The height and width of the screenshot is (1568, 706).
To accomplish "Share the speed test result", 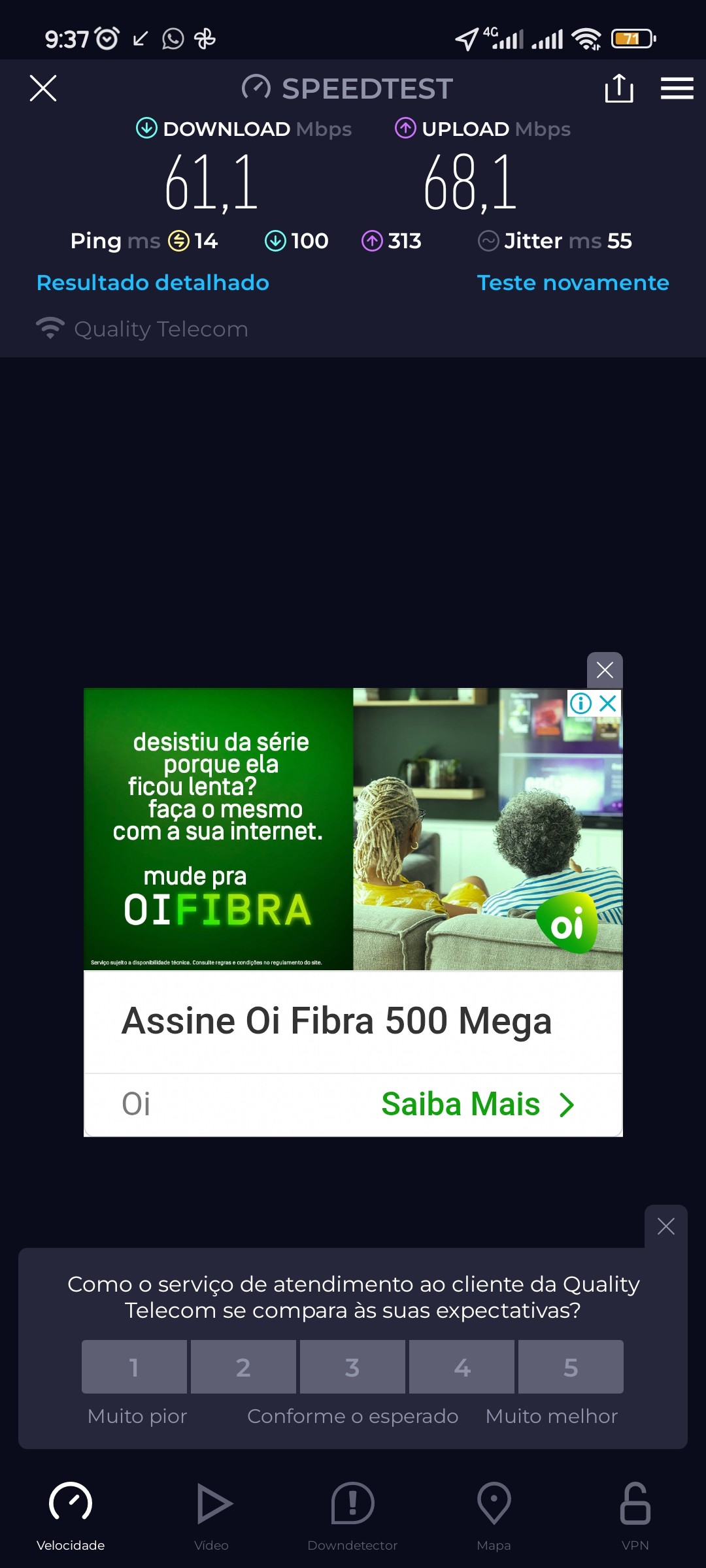I will pos(618,88).
